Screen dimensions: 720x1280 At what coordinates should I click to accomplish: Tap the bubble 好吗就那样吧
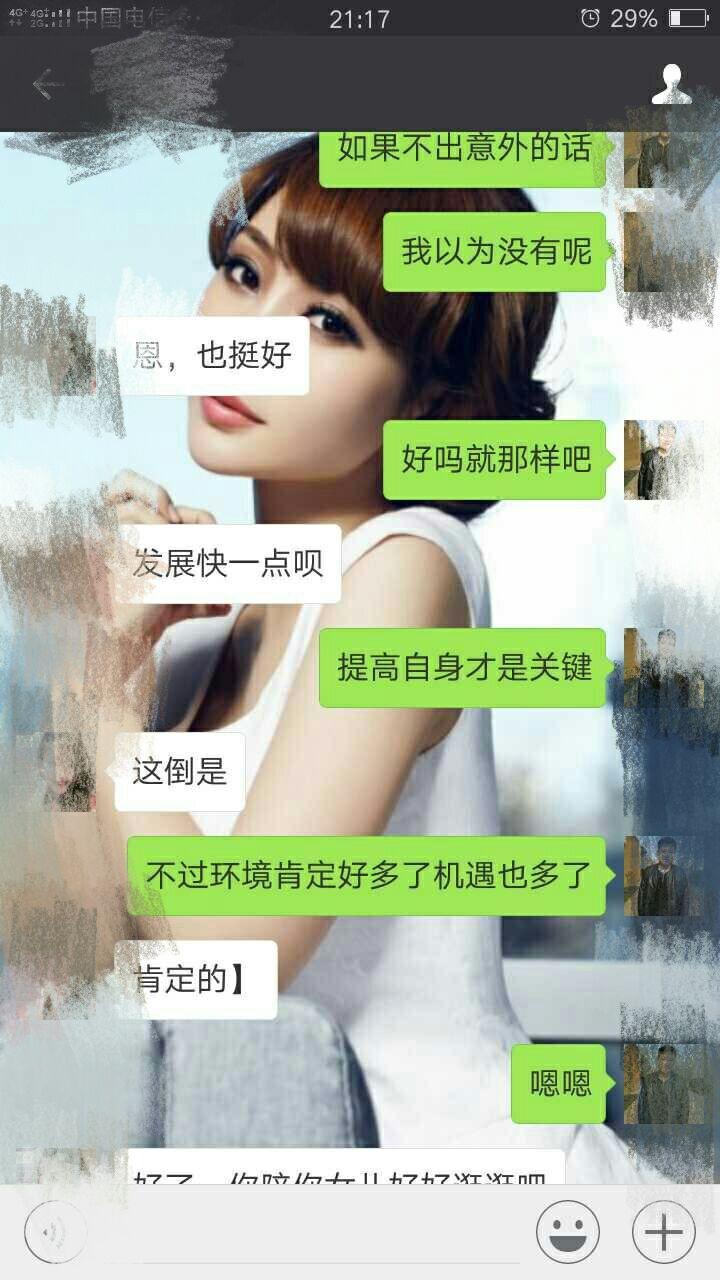(494, 462)
